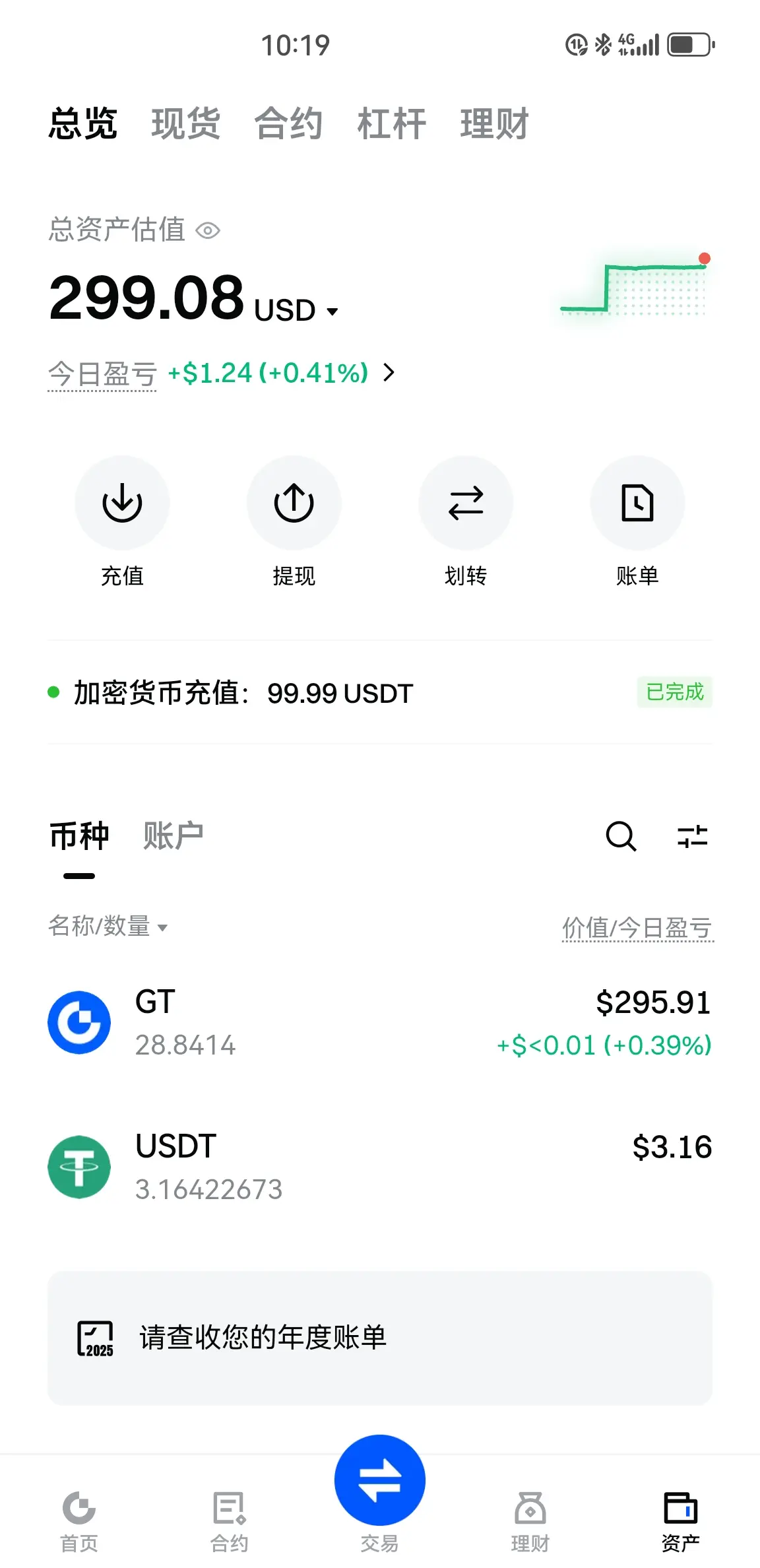Viewport: 760px width, 1568px height.
Task: Open the GT asset row
Action: click(379, 1022)
